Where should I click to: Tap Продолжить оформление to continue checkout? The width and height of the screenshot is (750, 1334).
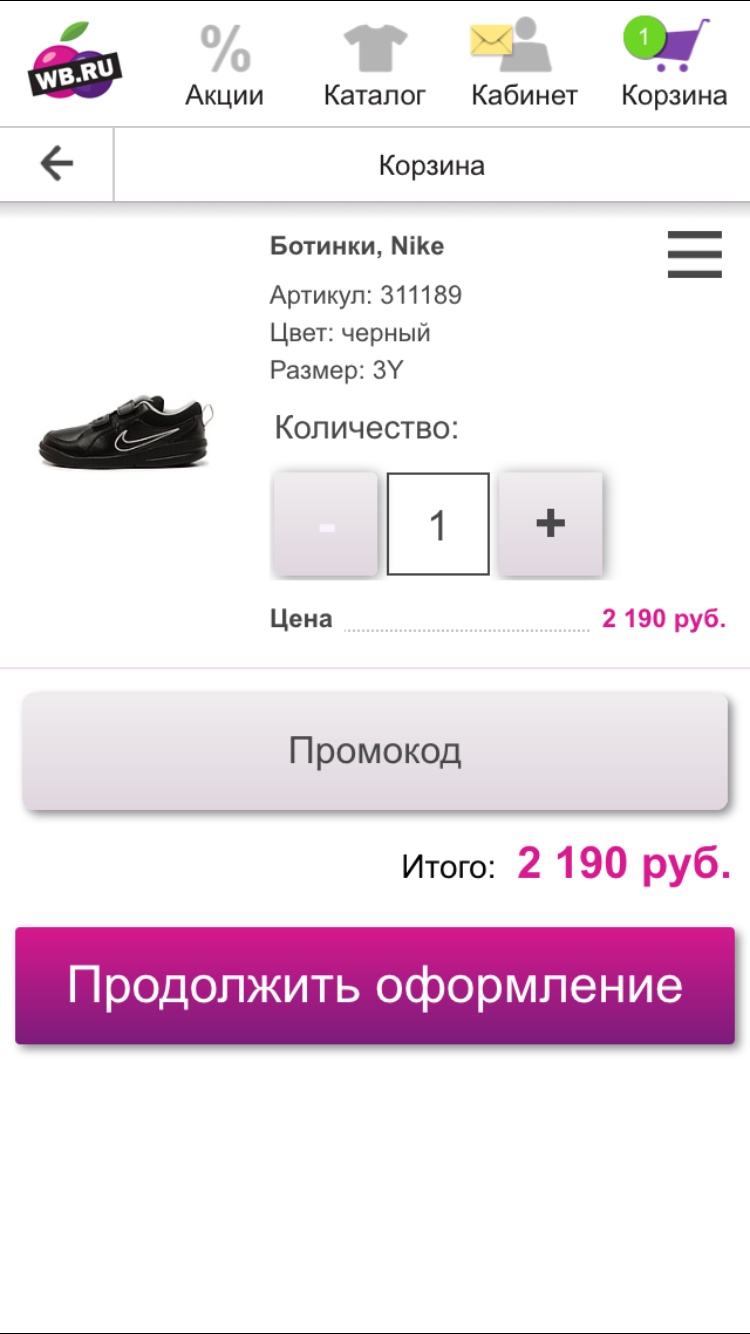[x=375, y=986]
